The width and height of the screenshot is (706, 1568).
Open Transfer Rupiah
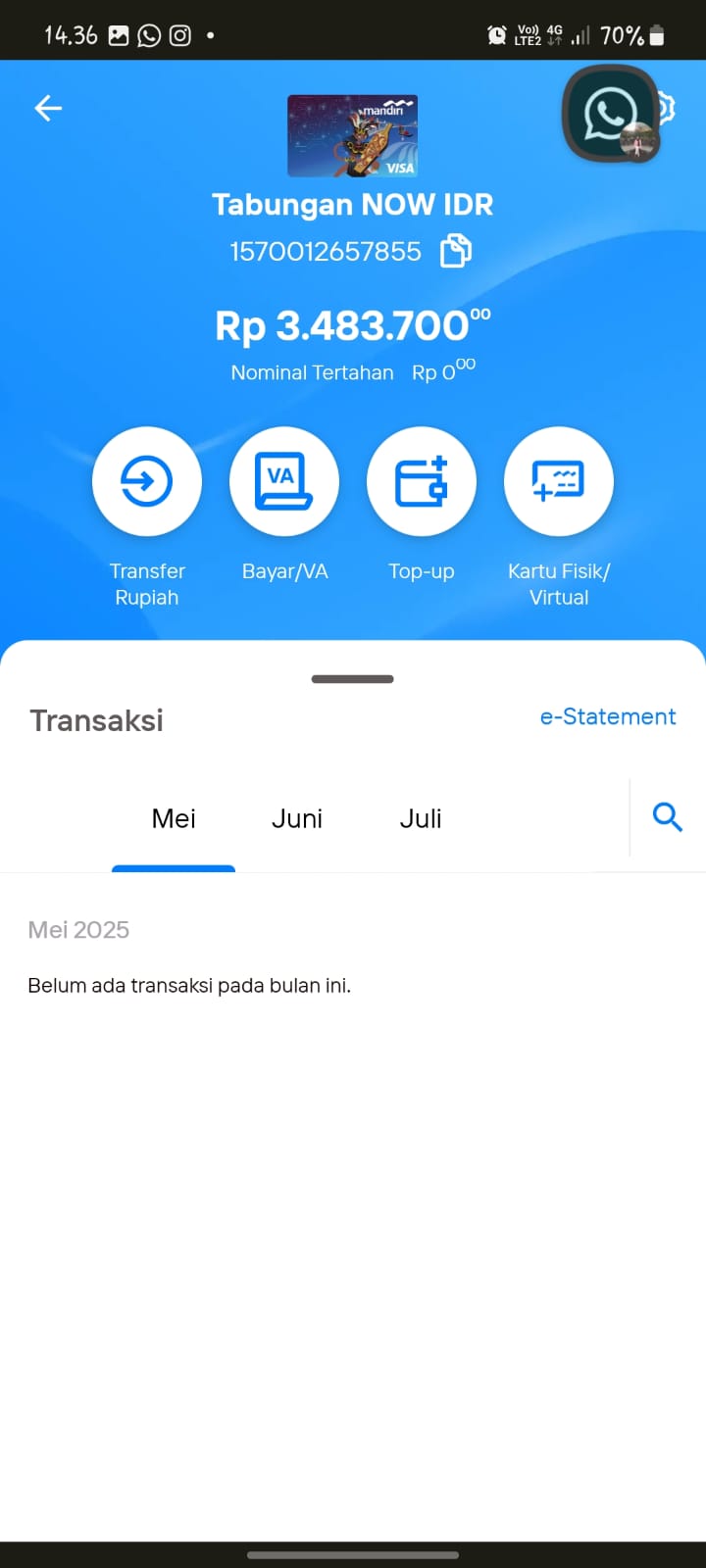click(147, 481)
